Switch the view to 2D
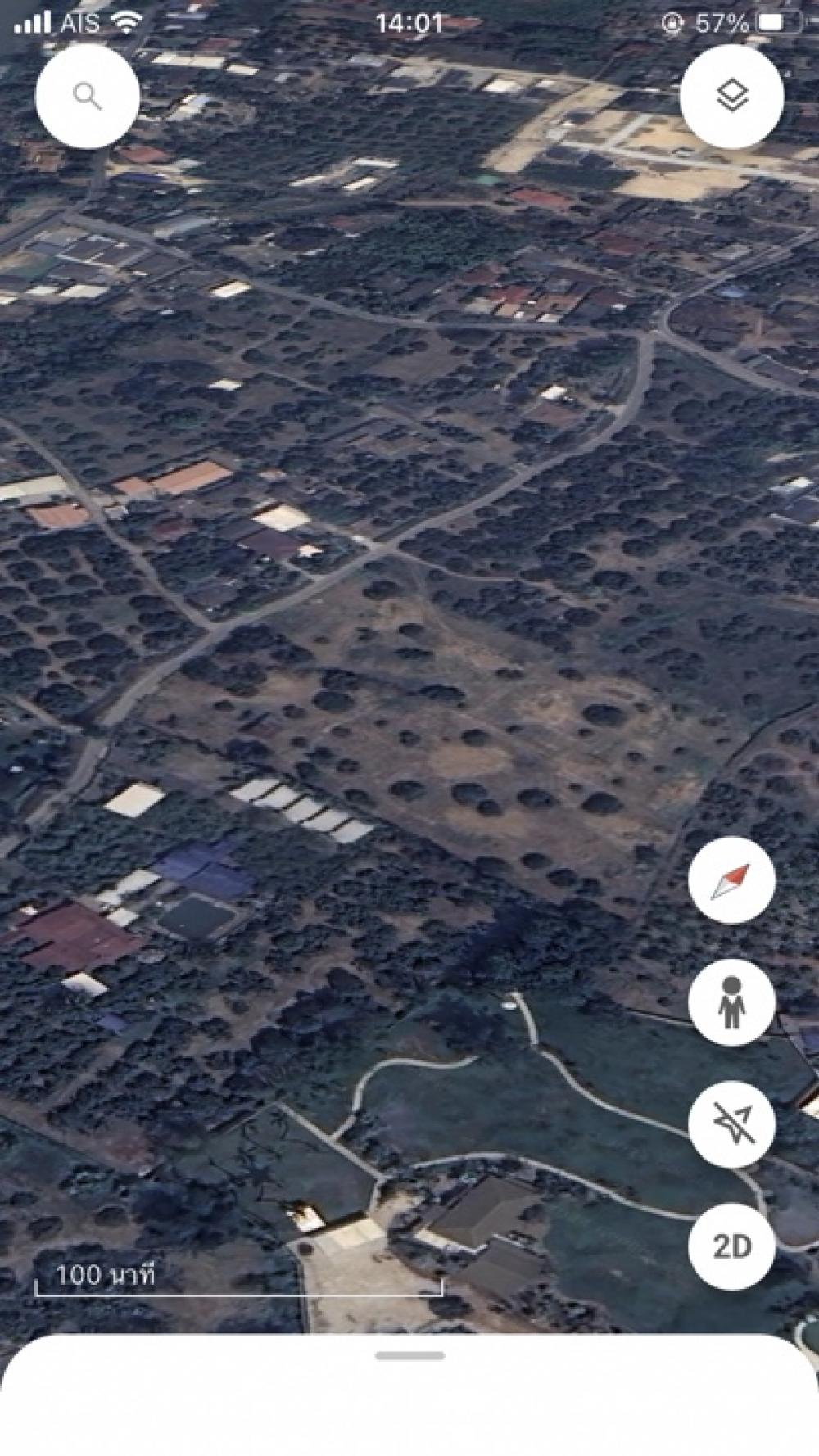 [731, 1246]
